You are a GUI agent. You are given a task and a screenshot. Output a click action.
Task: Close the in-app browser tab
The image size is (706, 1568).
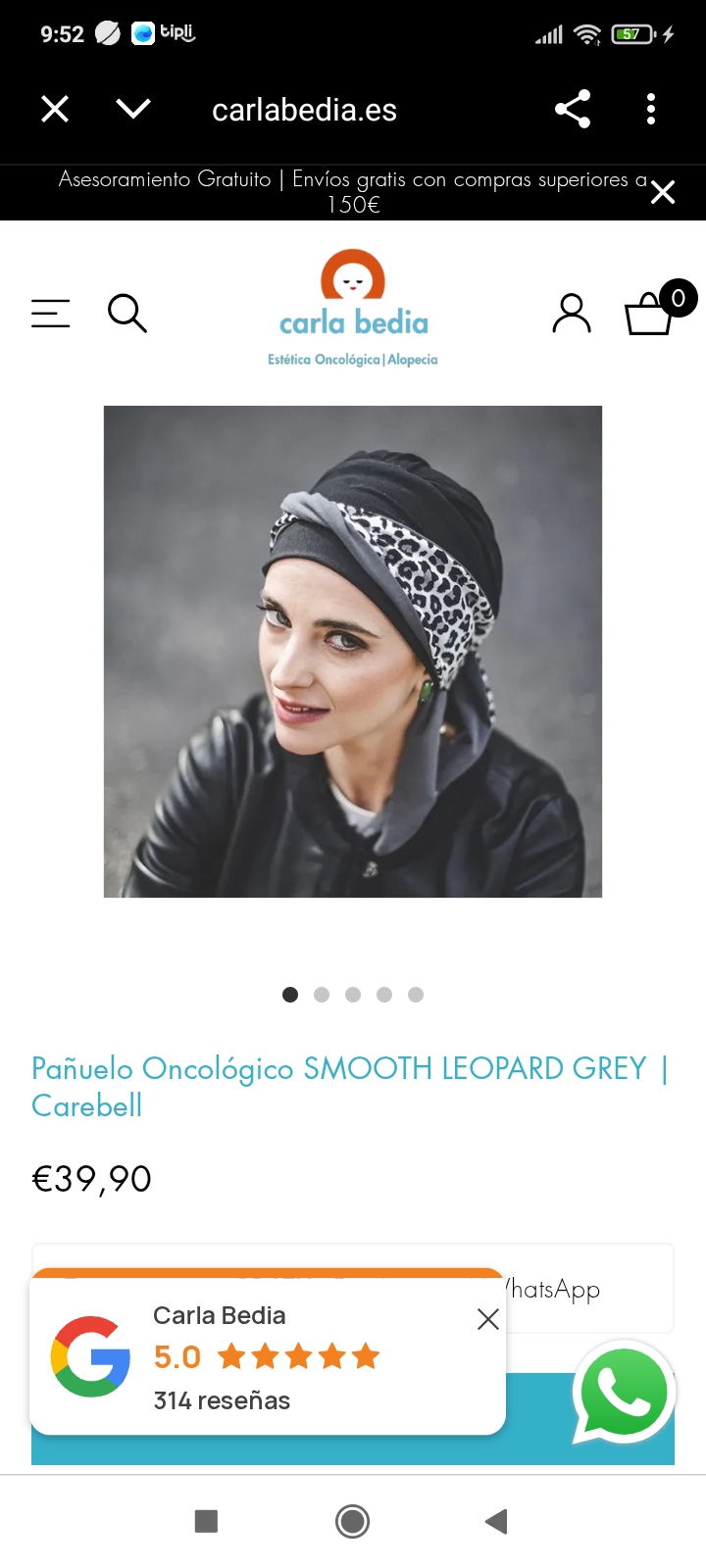point(55,109)
